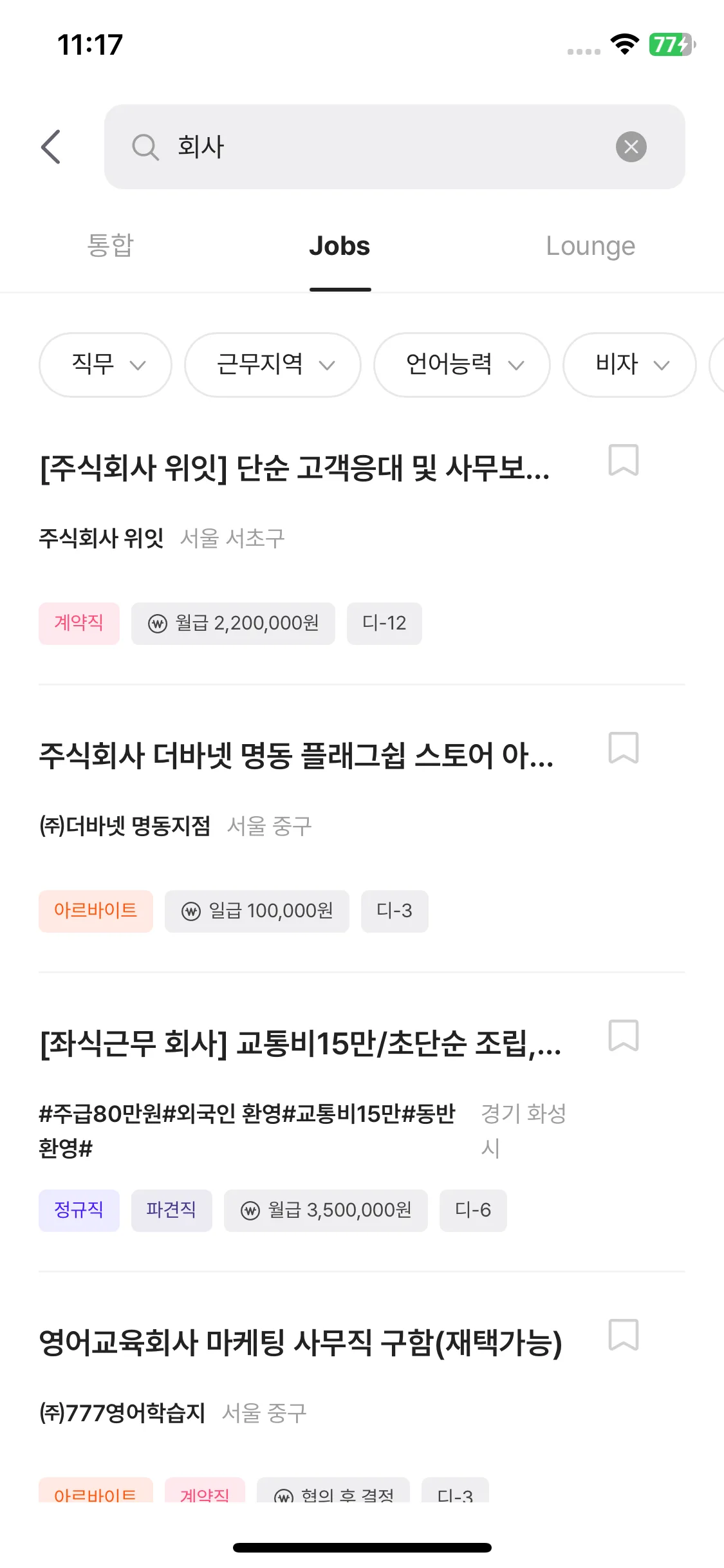Expand the 비자 filter dropdown
The height and width of the screenshot is (1568, 724).
(629, 365)
